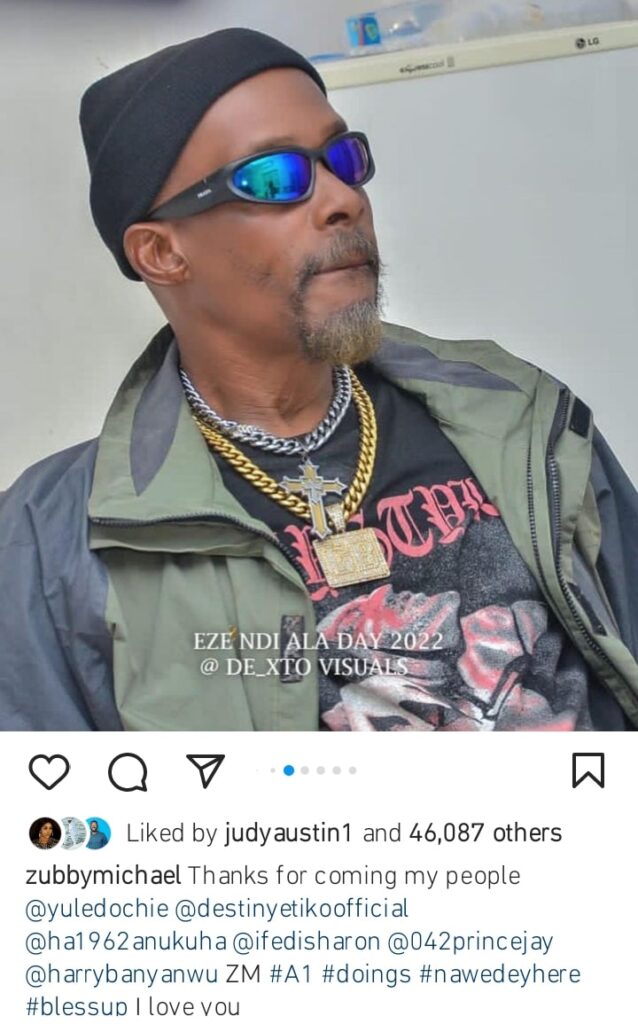Open comments with the speech bubble icon
Image resolution: width=638 pixels, height=1024 pixels.
128,771
